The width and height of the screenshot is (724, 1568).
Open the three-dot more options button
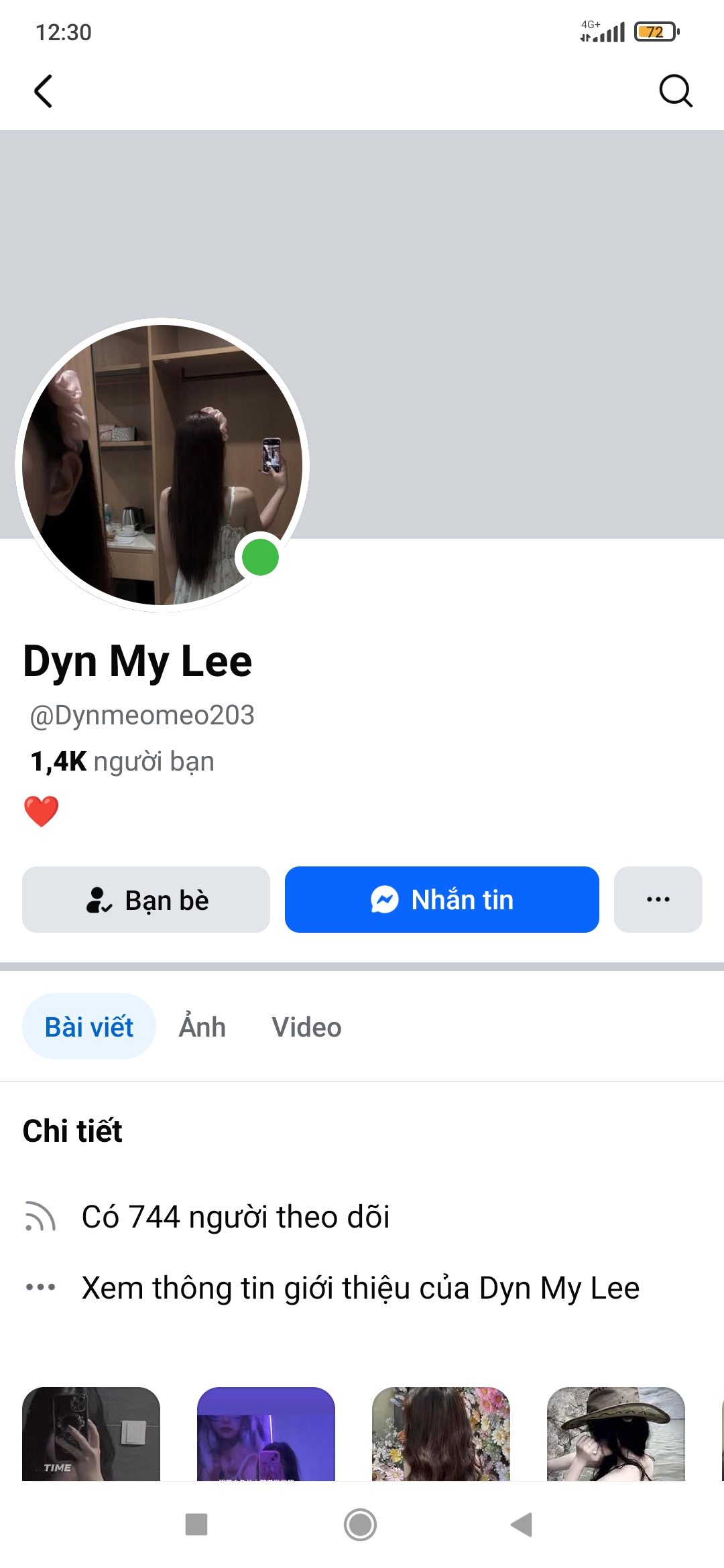[x=658, y=899]
